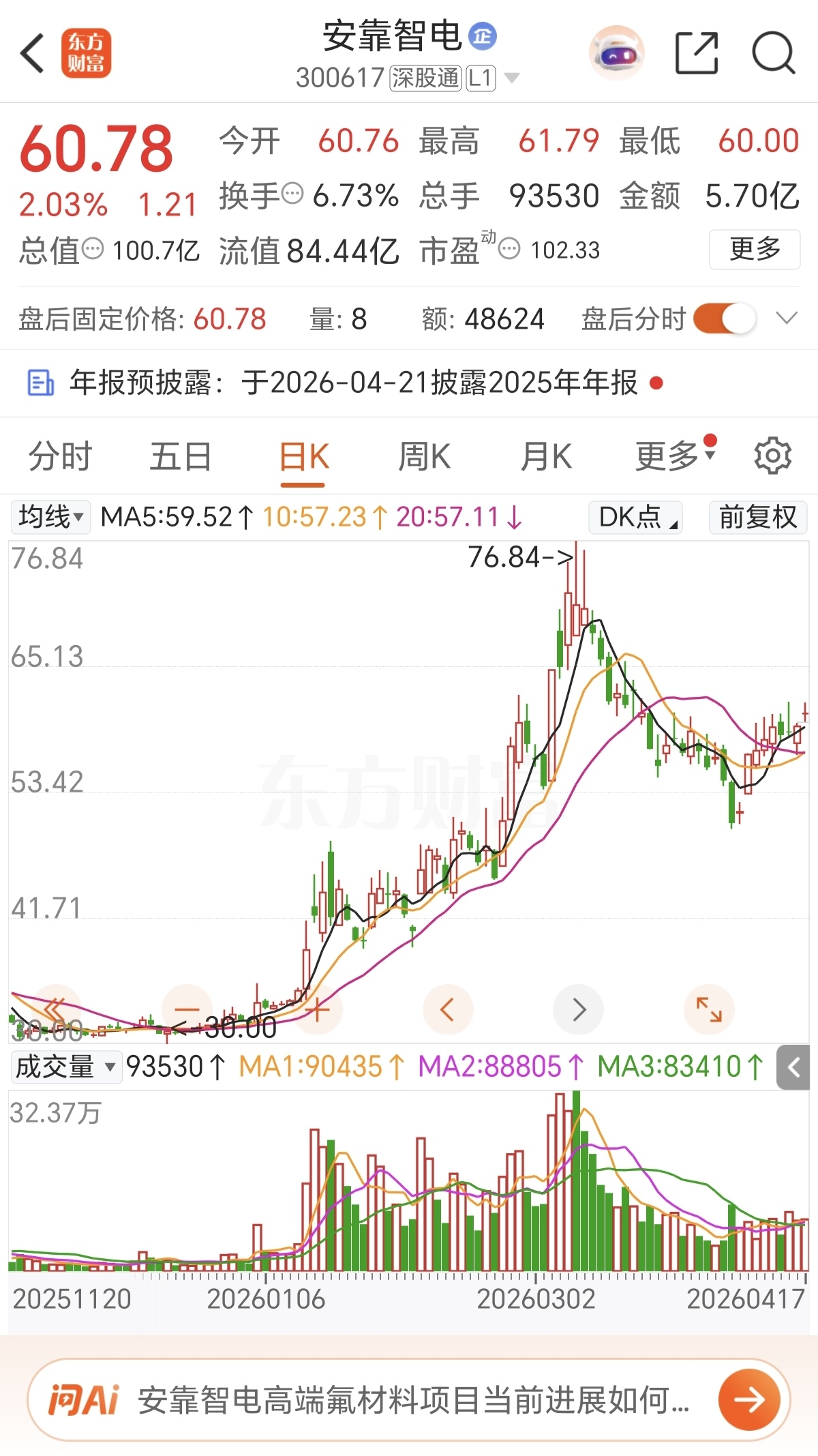Tap the 更多 button for more quote data
This screenshot has height=1456, width=818.
click(x=755, y=250)
